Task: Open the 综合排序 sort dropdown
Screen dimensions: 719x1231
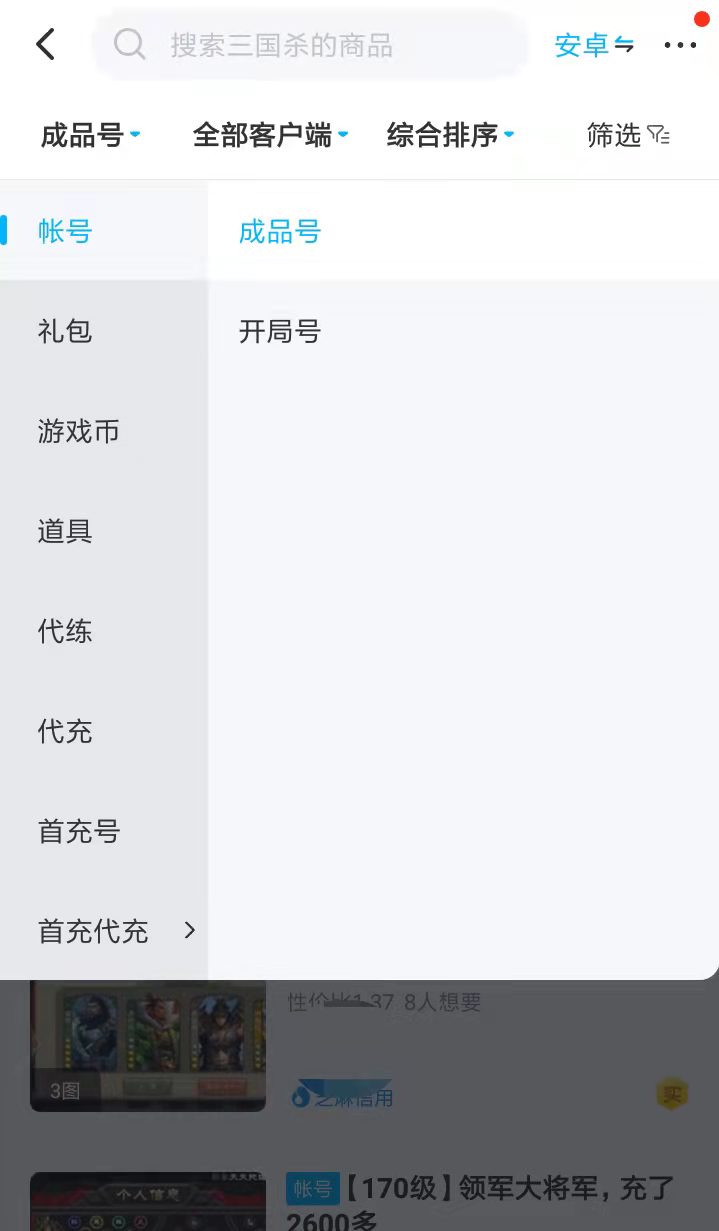Action: point(450,135)
